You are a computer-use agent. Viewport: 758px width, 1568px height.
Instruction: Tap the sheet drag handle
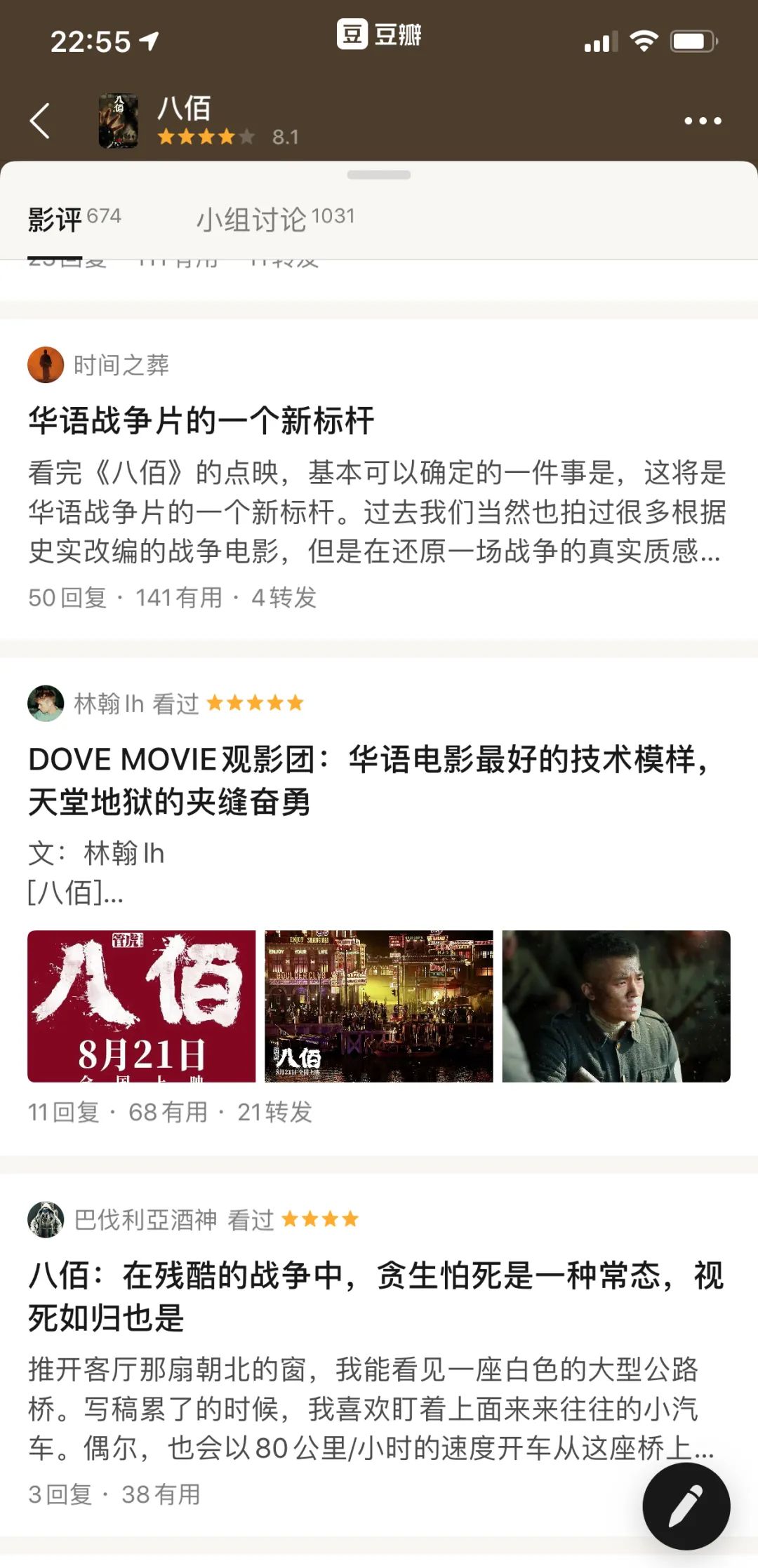click(x=379, y=175)
